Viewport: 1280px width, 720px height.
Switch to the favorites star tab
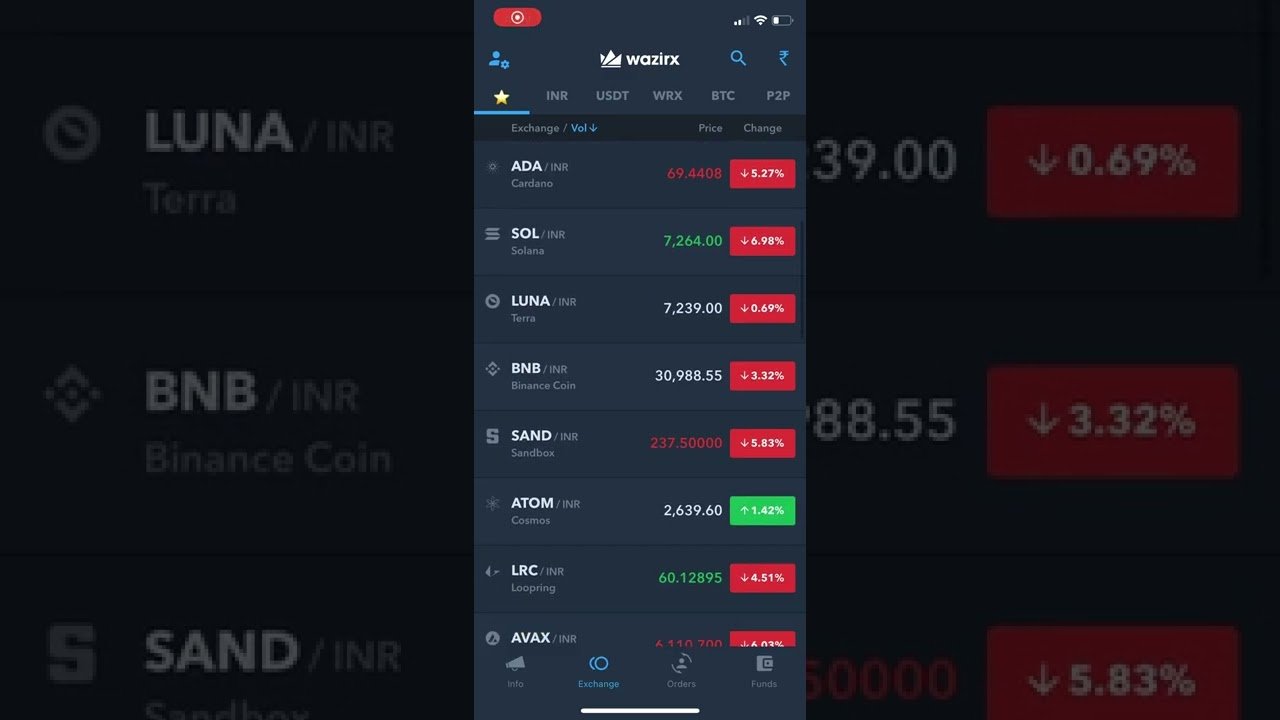(501, 96)
